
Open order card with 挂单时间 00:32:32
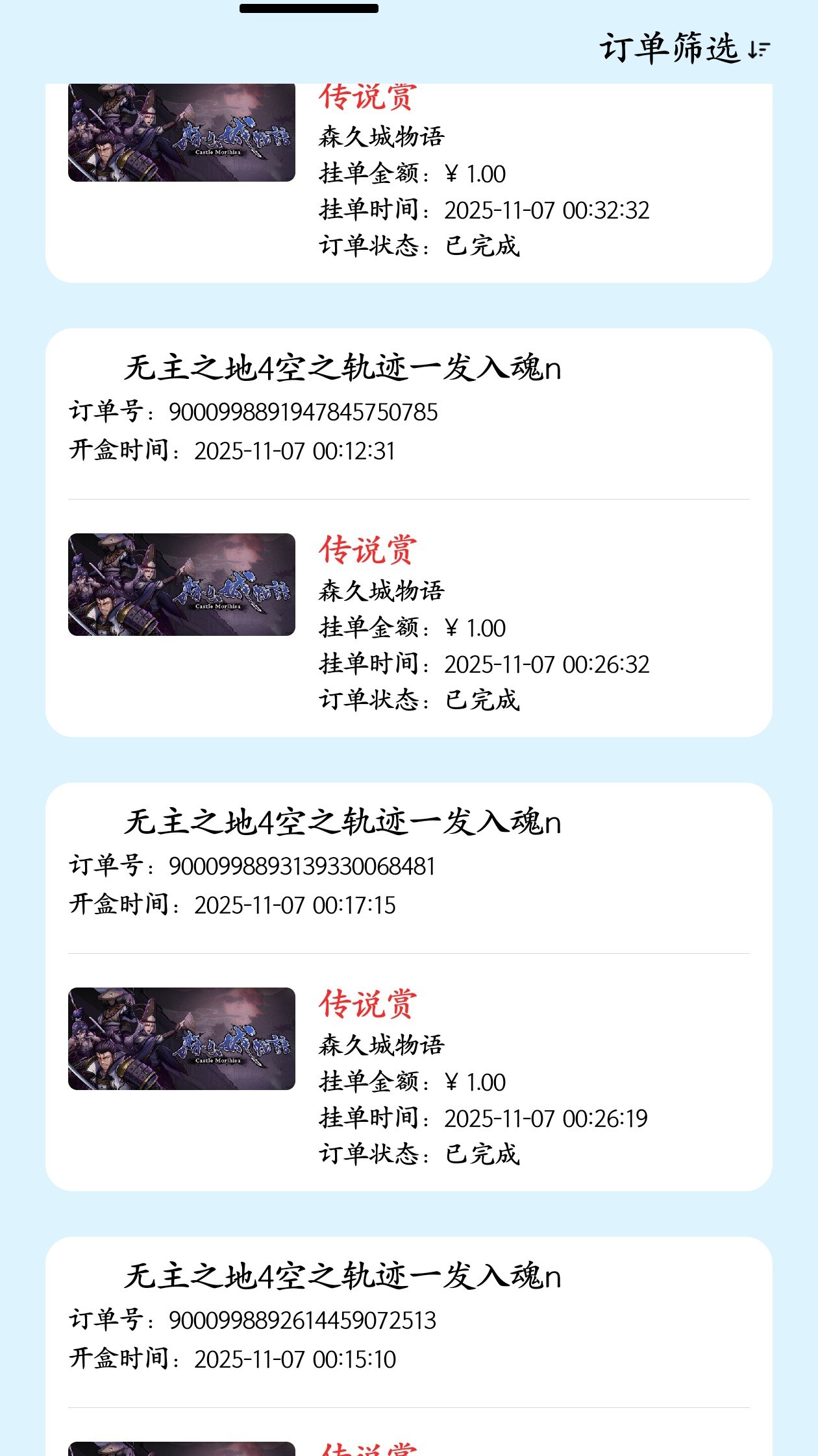[409, 182]
